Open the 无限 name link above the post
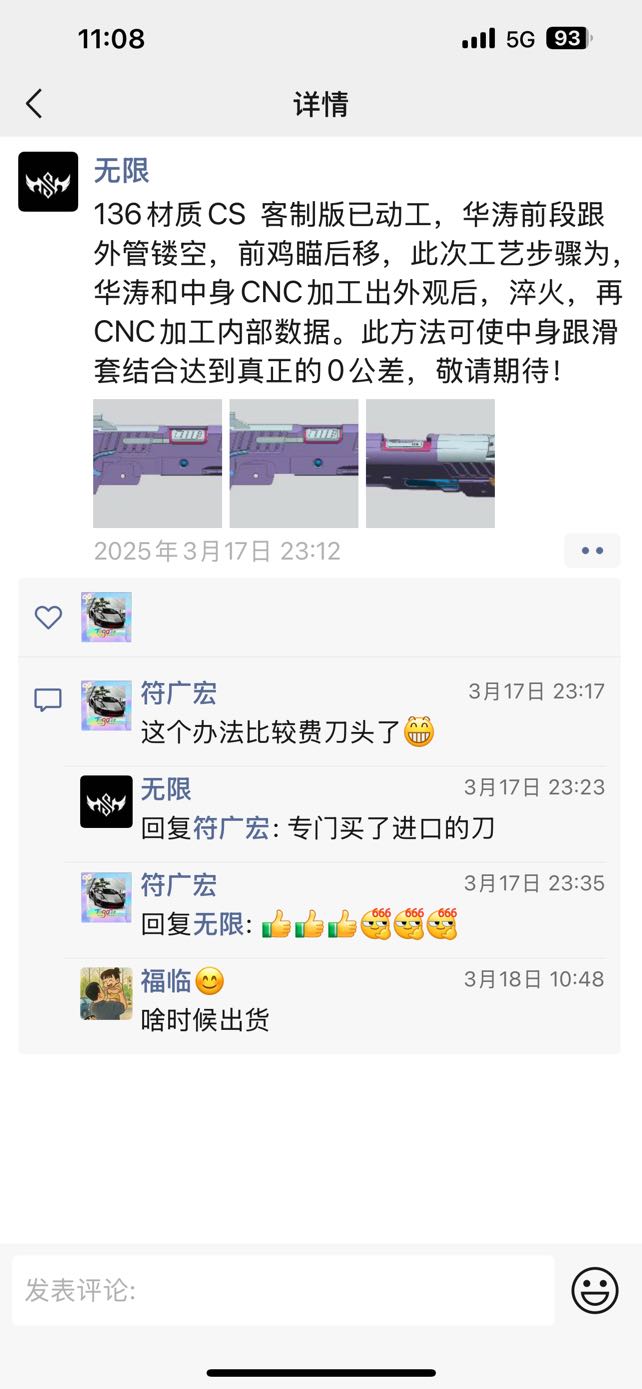Screen dimensions: 642x1389 click(121, 171)
